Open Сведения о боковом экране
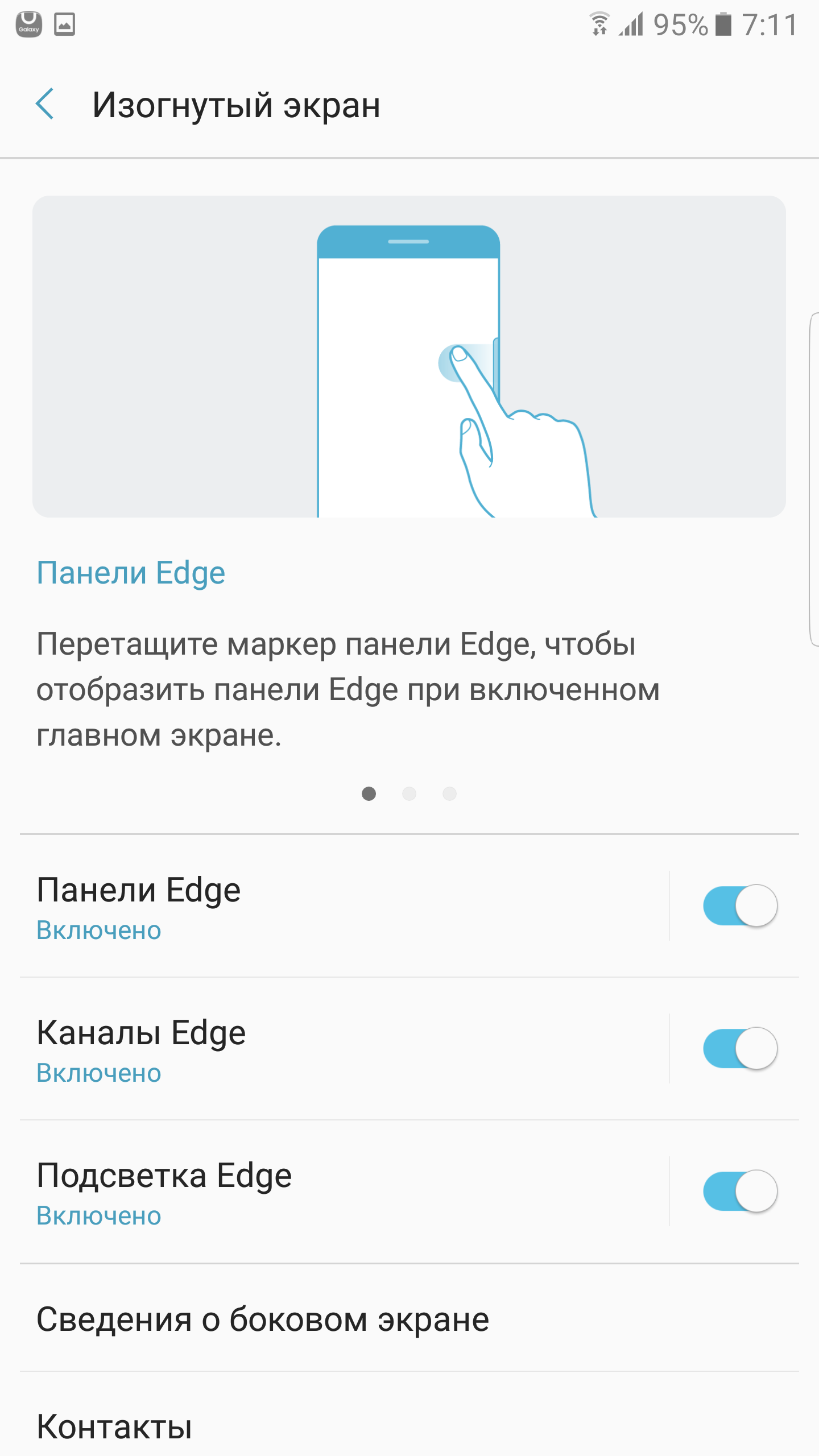The width and height of the screenshot is (819, 1456). click(x=409, y=1318)
